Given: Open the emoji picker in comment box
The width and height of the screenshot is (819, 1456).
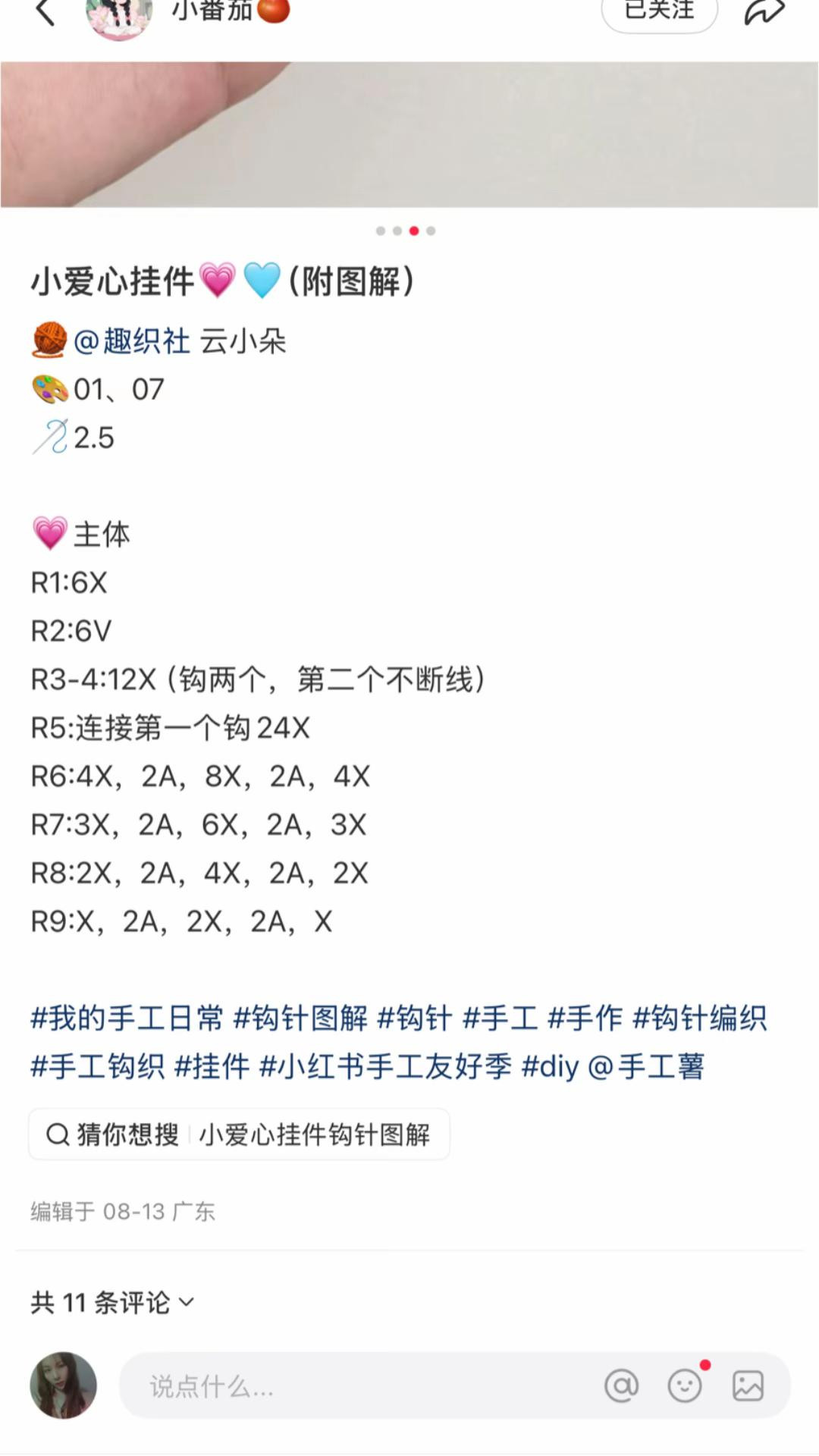Looking at the screenshot, I should [685, 1386].
